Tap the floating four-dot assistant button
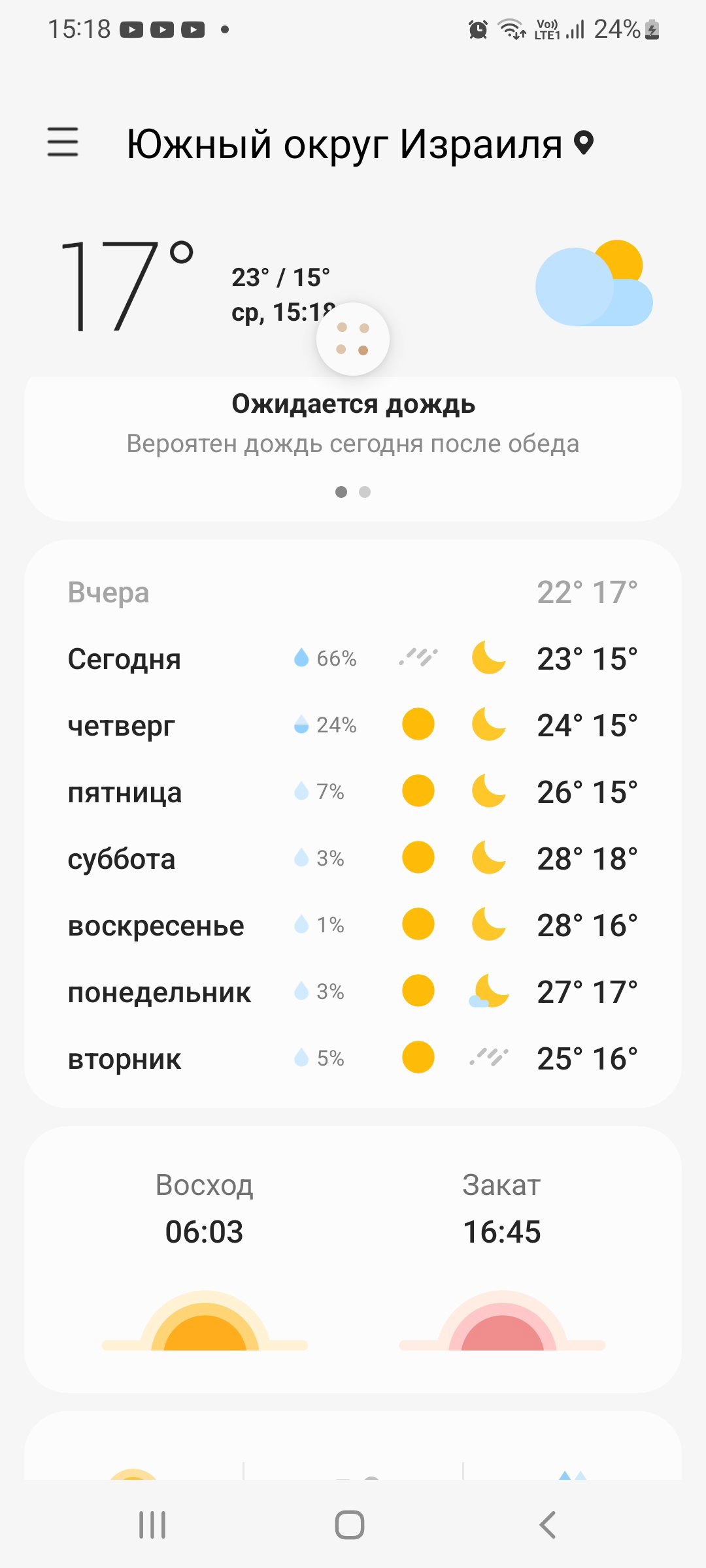Image resolution: width=706 pixels, height=1568 pixels. point(353,339)
